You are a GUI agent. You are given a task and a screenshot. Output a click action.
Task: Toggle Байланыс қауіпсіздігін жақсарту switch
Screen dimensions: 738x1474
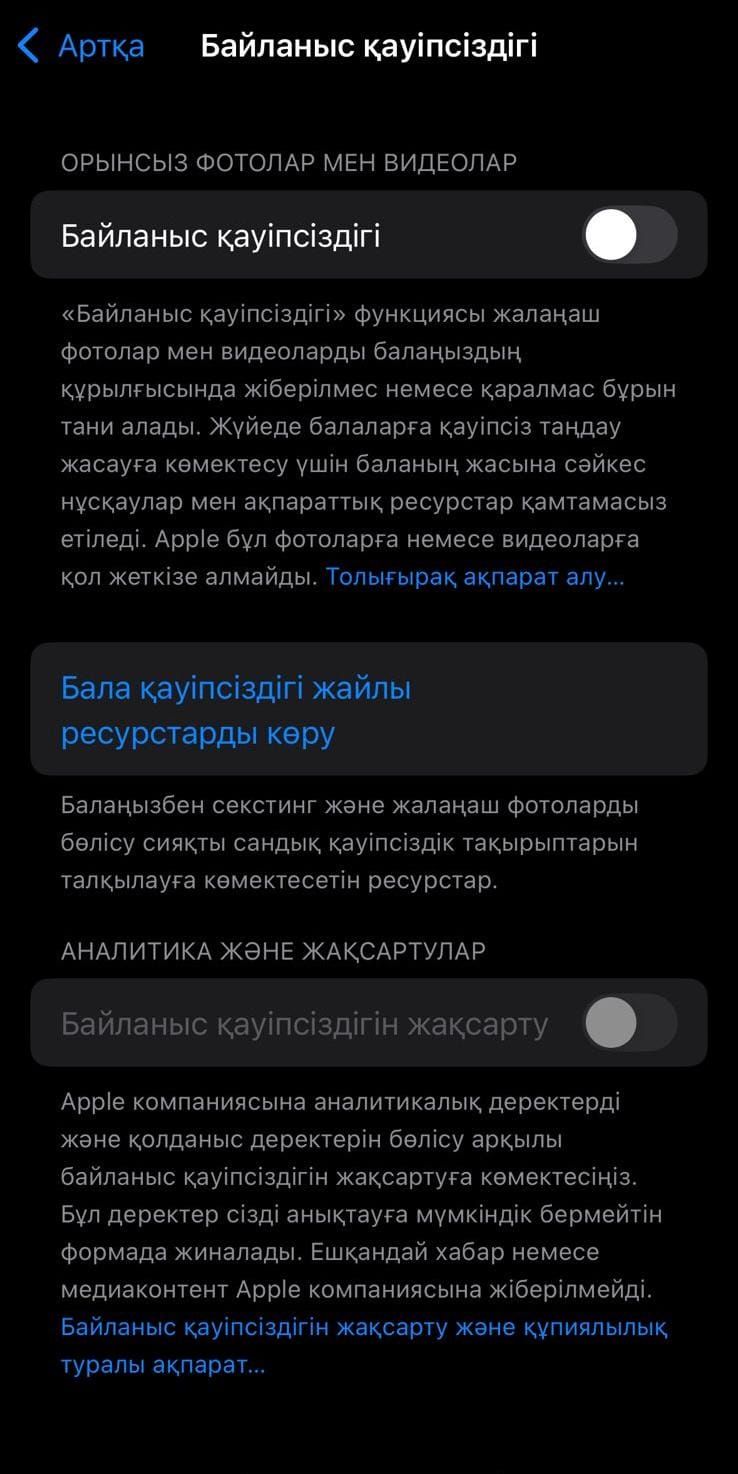click(x=630, y=1023)
